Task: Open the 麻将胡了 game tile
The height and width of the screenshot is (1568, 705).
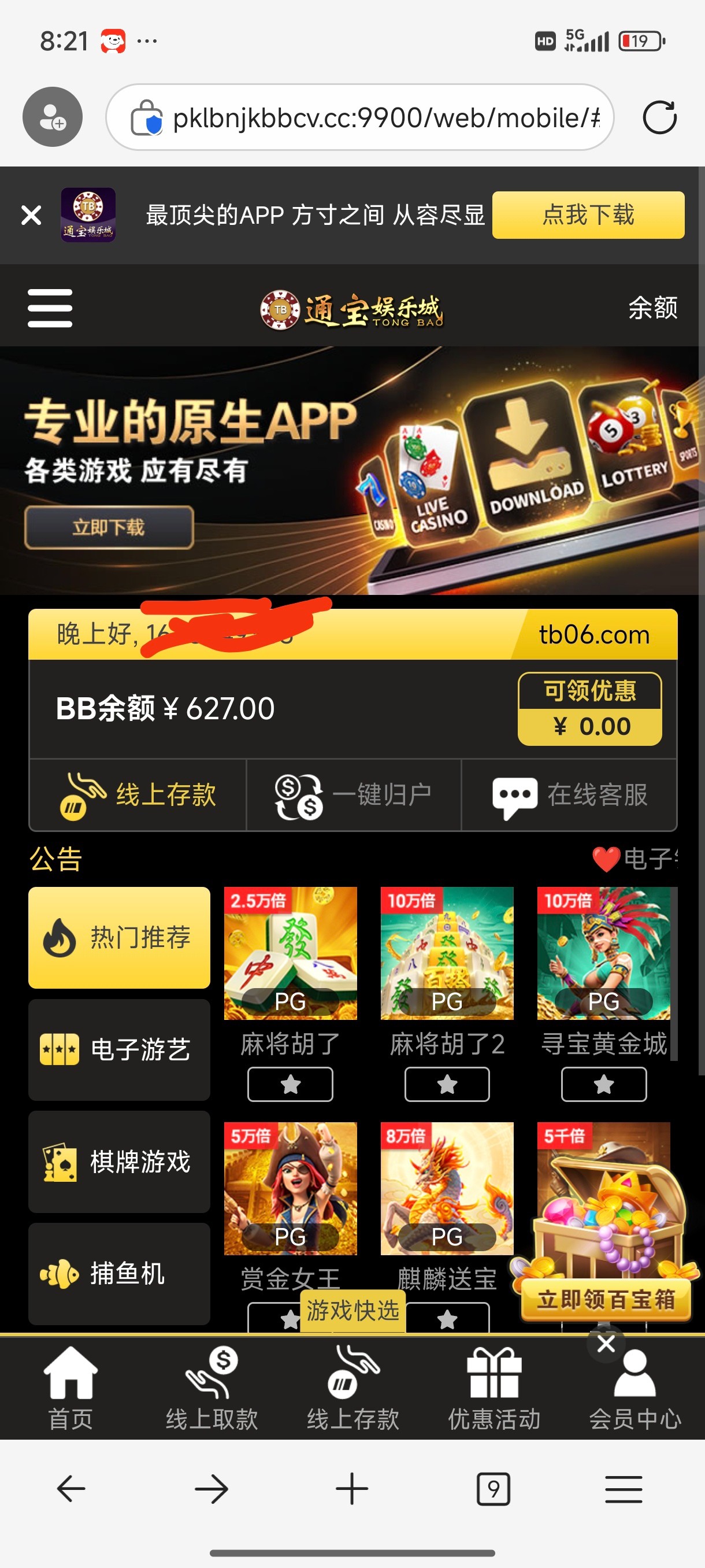Action: click(290, 953)
